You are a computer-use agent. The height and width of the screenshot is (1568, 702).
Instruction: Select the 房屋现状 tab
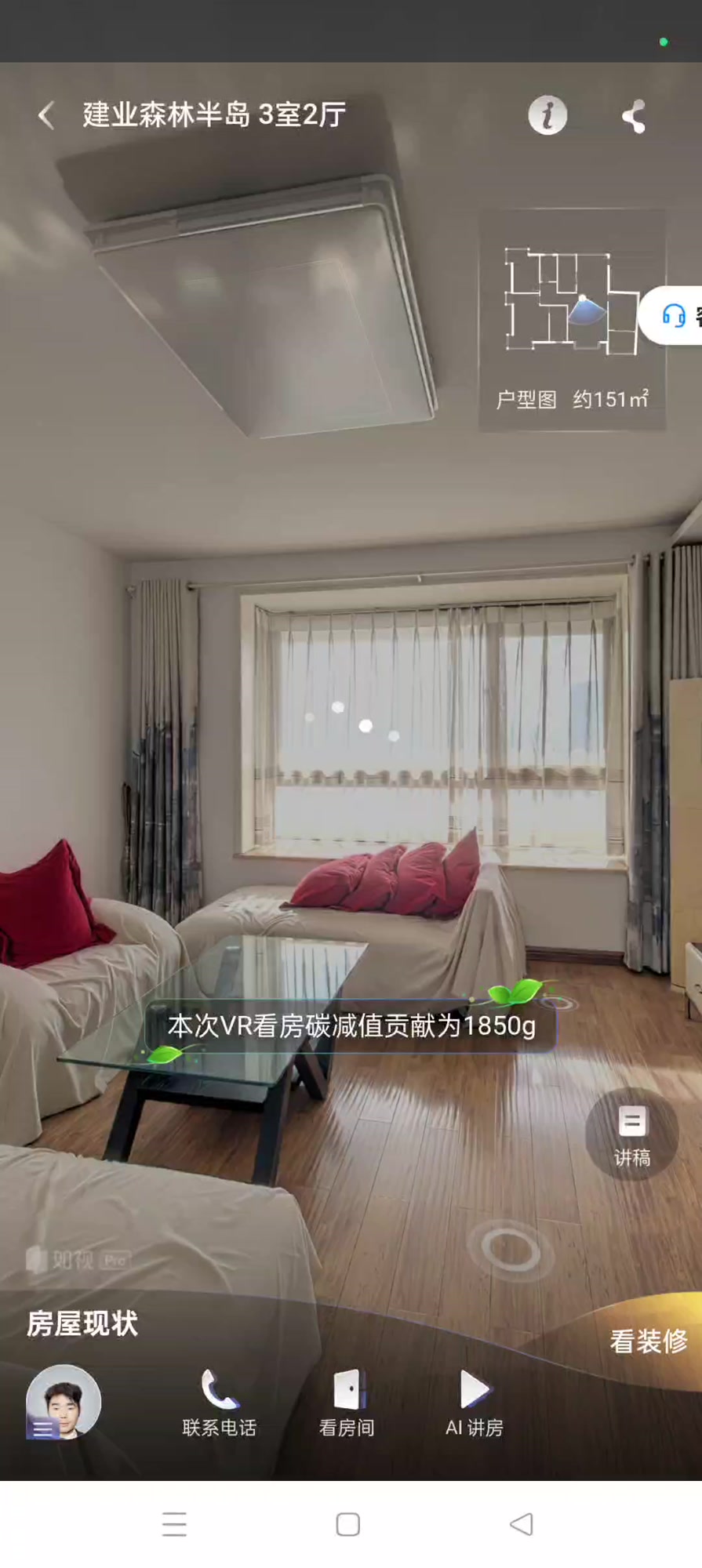pos(82,1323)
